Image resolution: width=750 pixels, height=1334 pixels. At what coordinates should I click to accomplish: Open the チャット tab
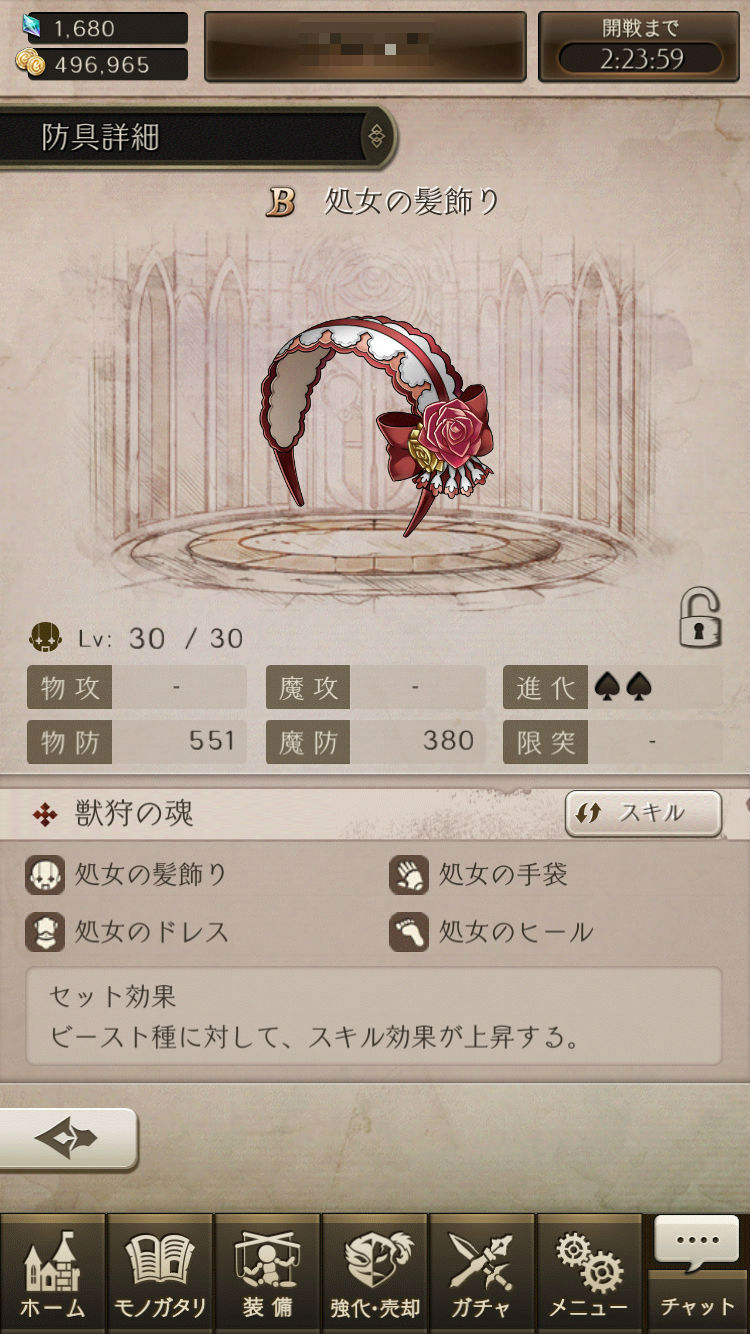pos(697,1274)
